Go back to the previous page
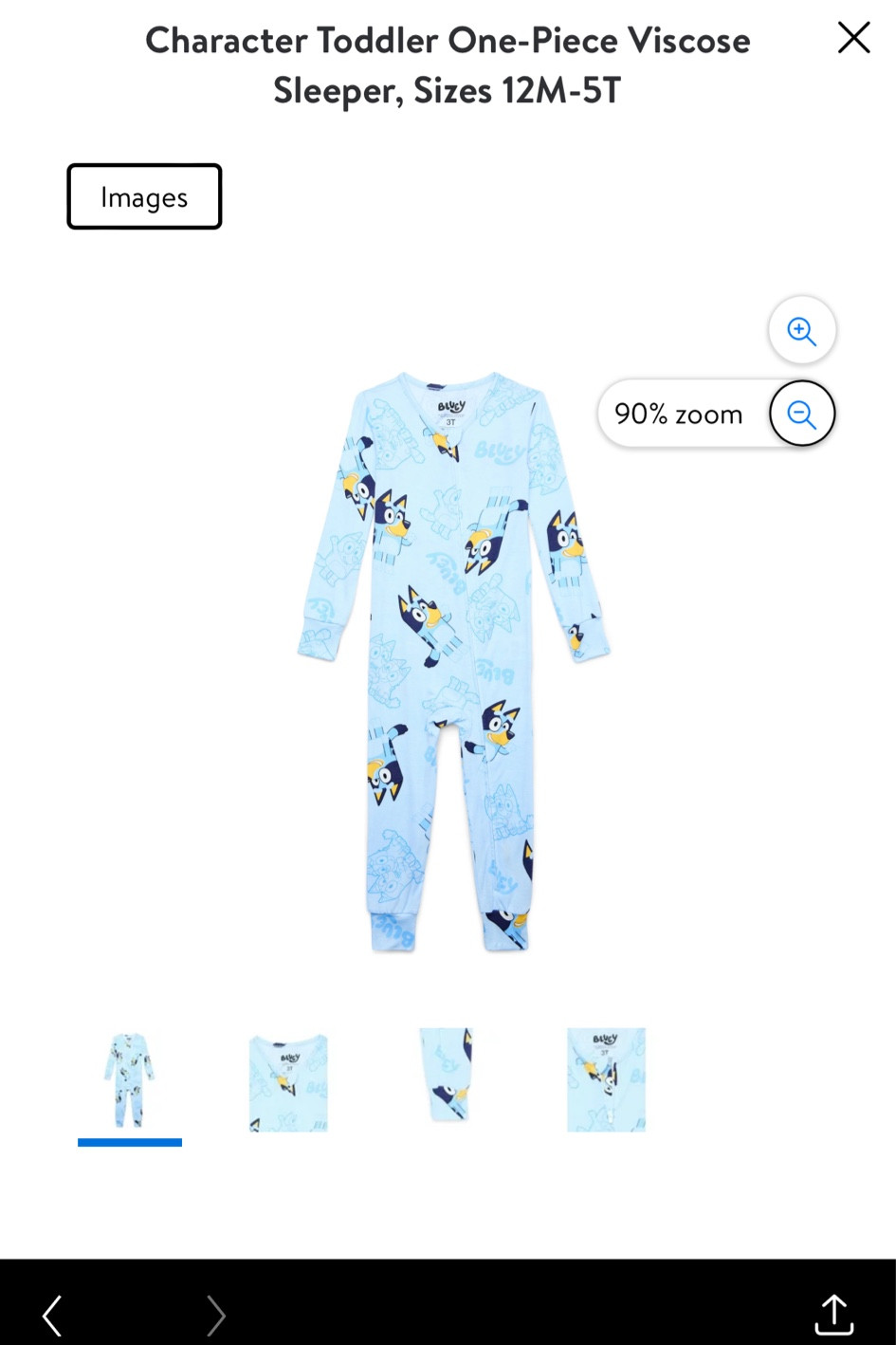Image resolution: width=896 pixels, height=1345 pixels. tap(53, 1316)
